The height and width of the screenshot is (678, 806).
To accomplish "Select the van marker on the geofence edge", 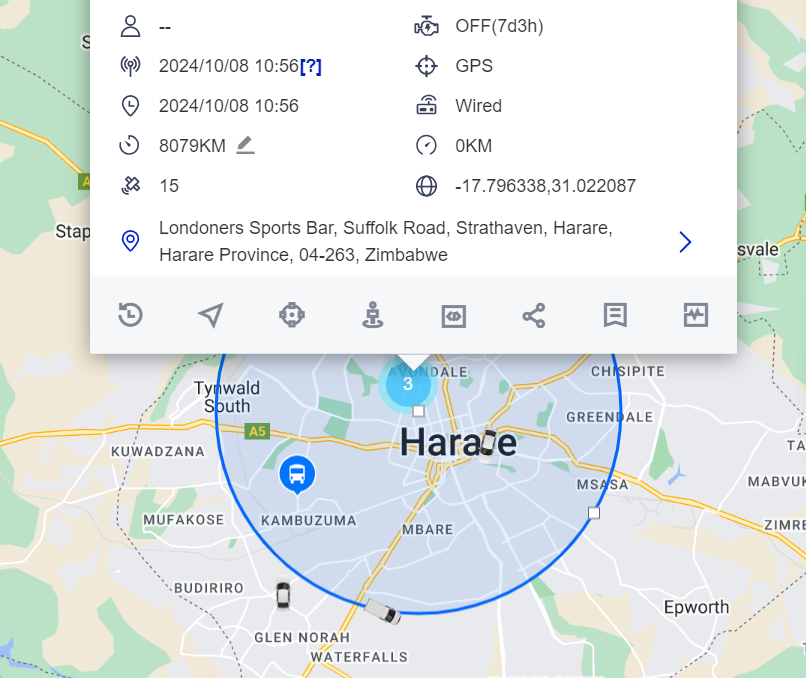I will 381,609.
